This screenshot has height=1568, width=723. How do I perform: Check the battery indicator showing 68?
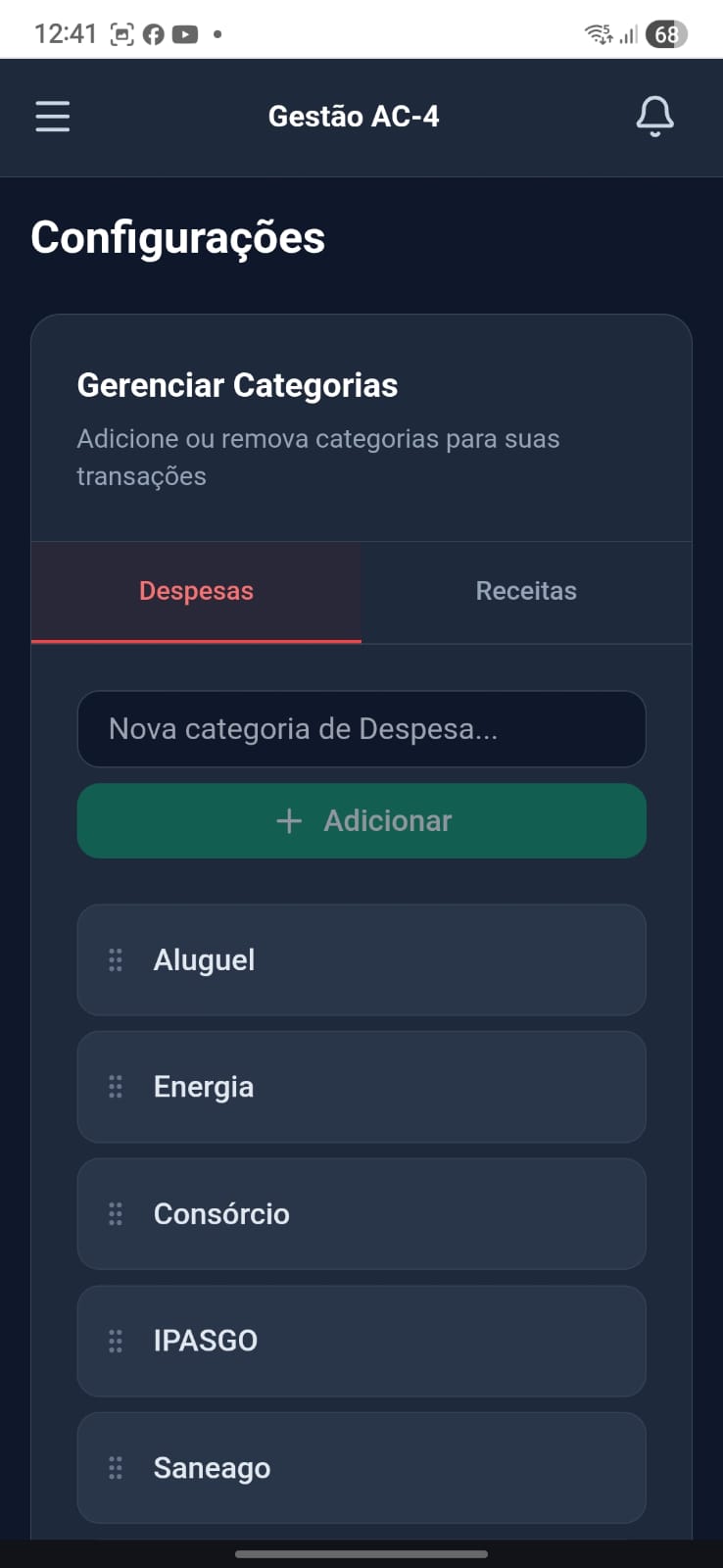[x=665, y=32]
